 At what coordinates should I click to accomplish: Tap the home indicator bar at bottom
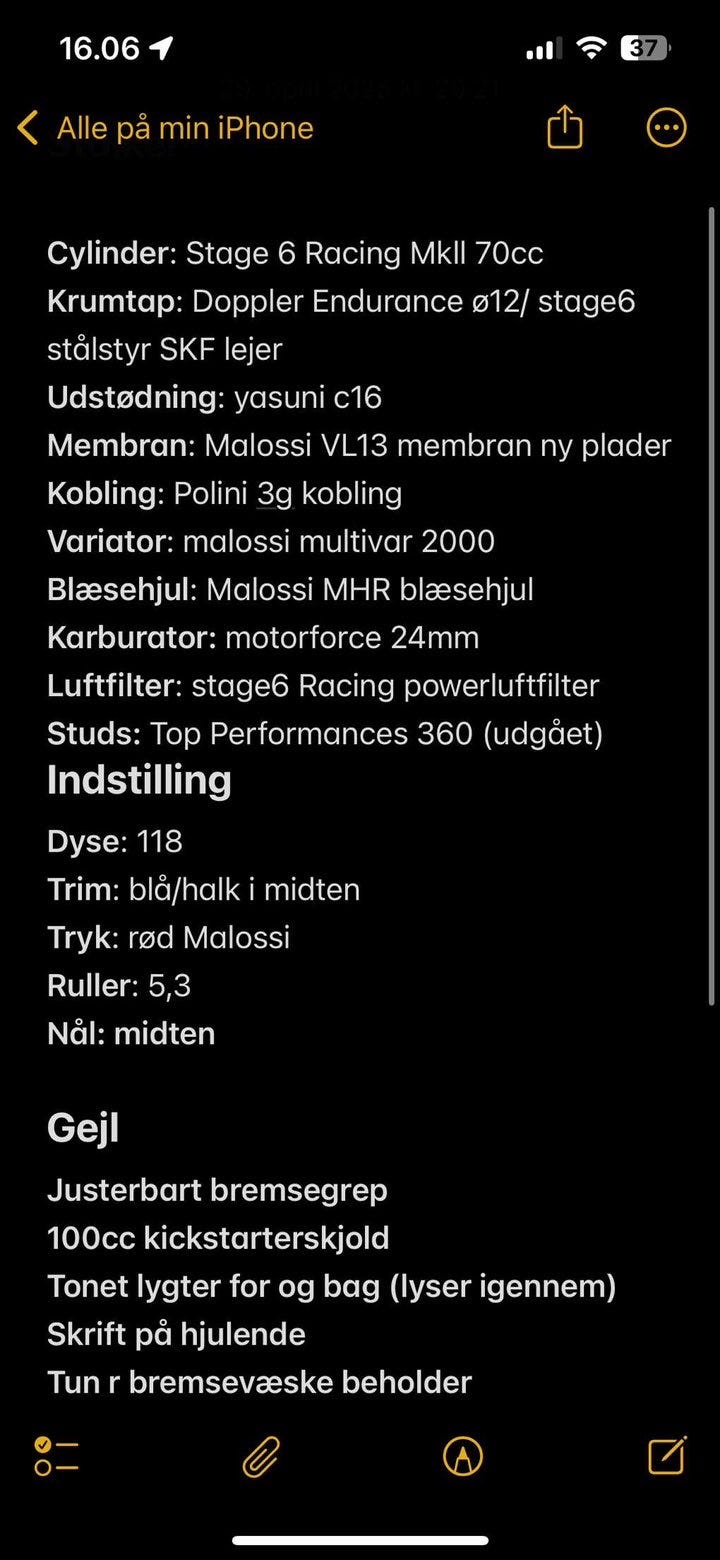360,1538
